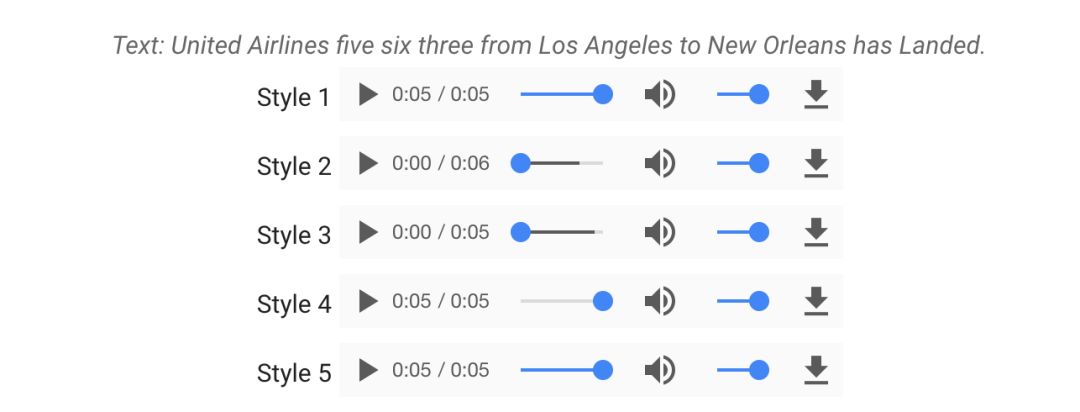Image resolution: width=1080 pixels, height=412 pixels.
Task: Mute the Style 1 audio
Action: (x=659, y=95)
